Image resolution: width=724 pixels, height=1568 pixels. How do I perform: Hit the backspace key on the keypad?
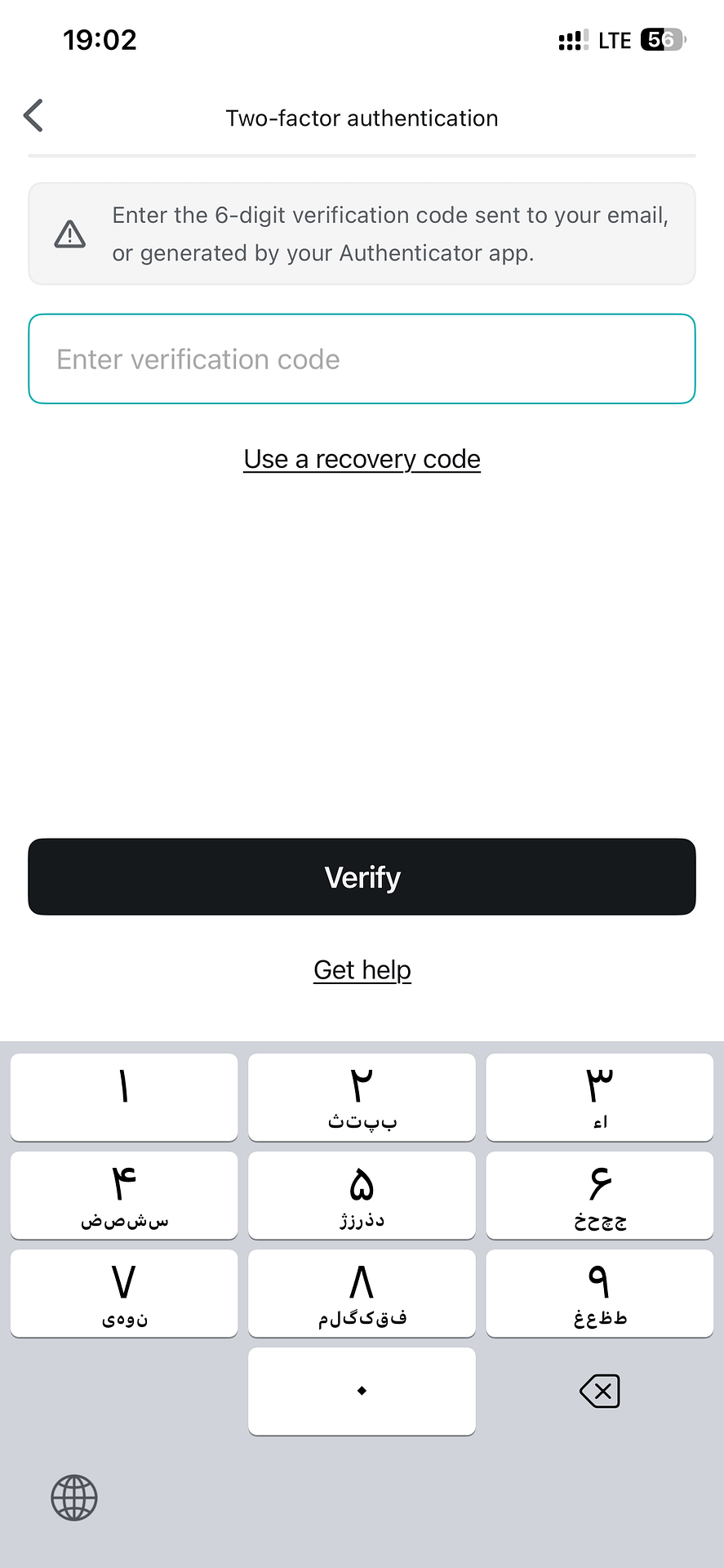coord(600,1391)
